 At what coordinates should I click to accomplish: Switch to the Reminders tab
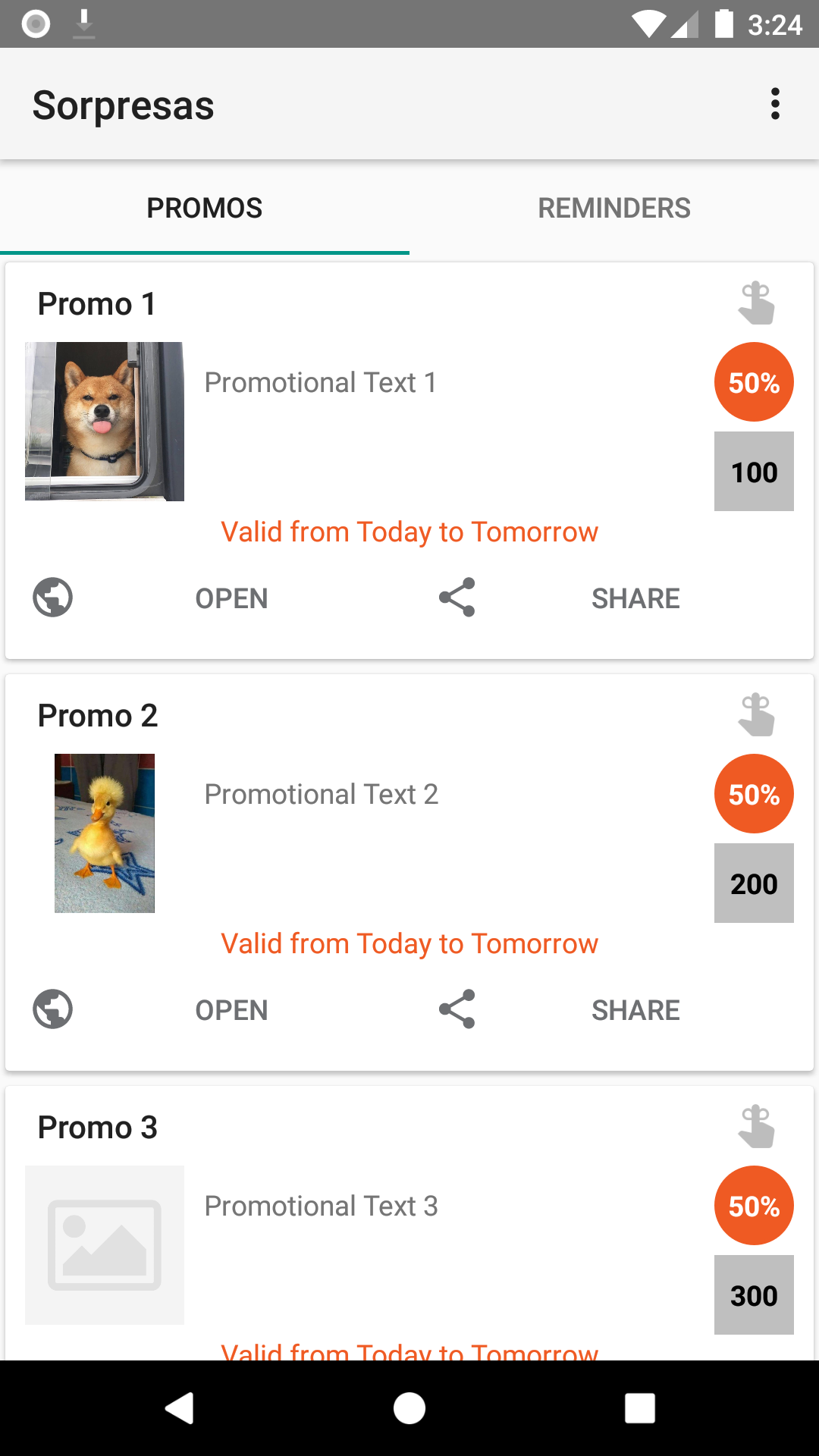614,208
